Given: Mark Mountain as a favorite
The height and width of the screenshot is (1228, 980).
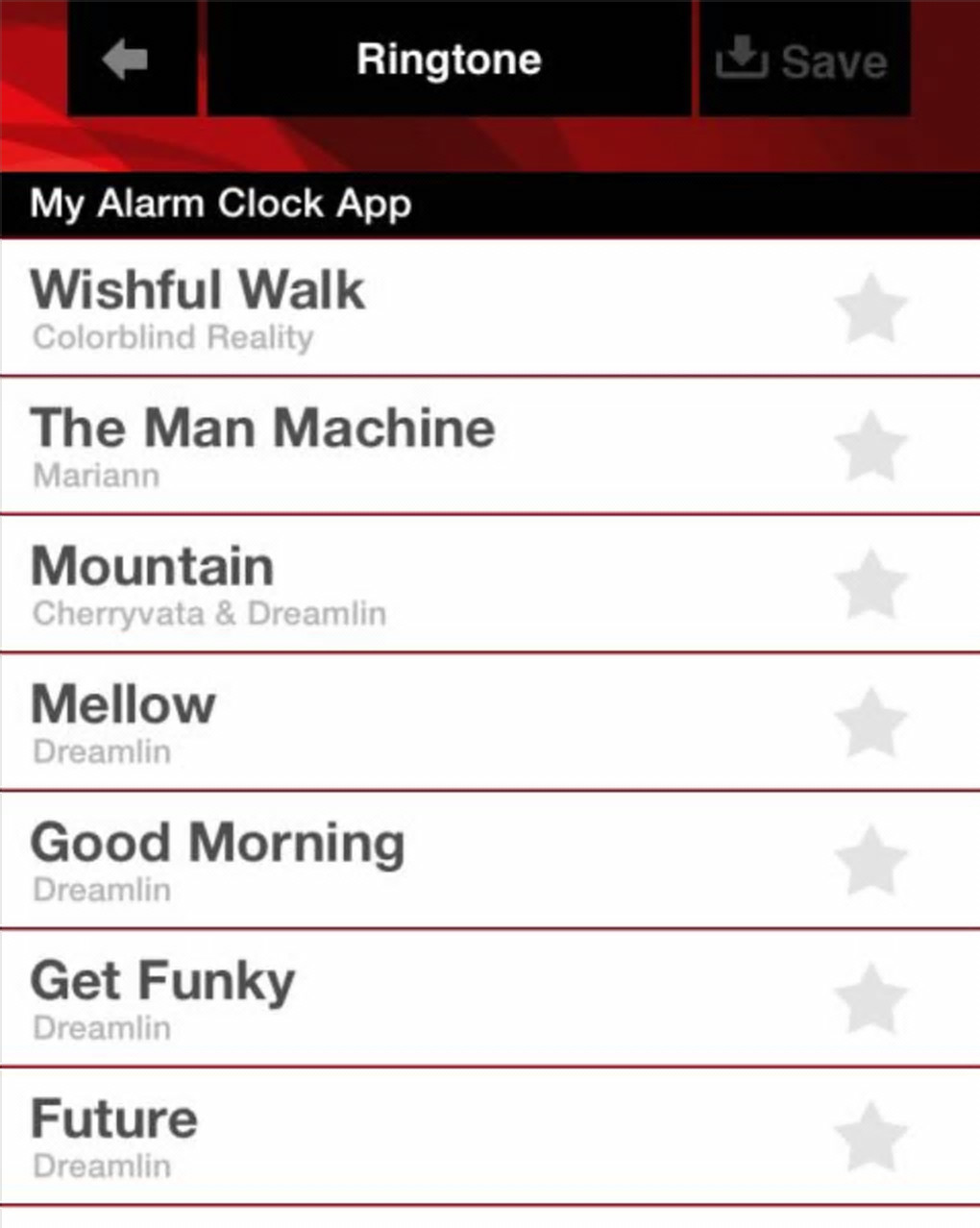Looking at the screenshot, I should (870, 584).
